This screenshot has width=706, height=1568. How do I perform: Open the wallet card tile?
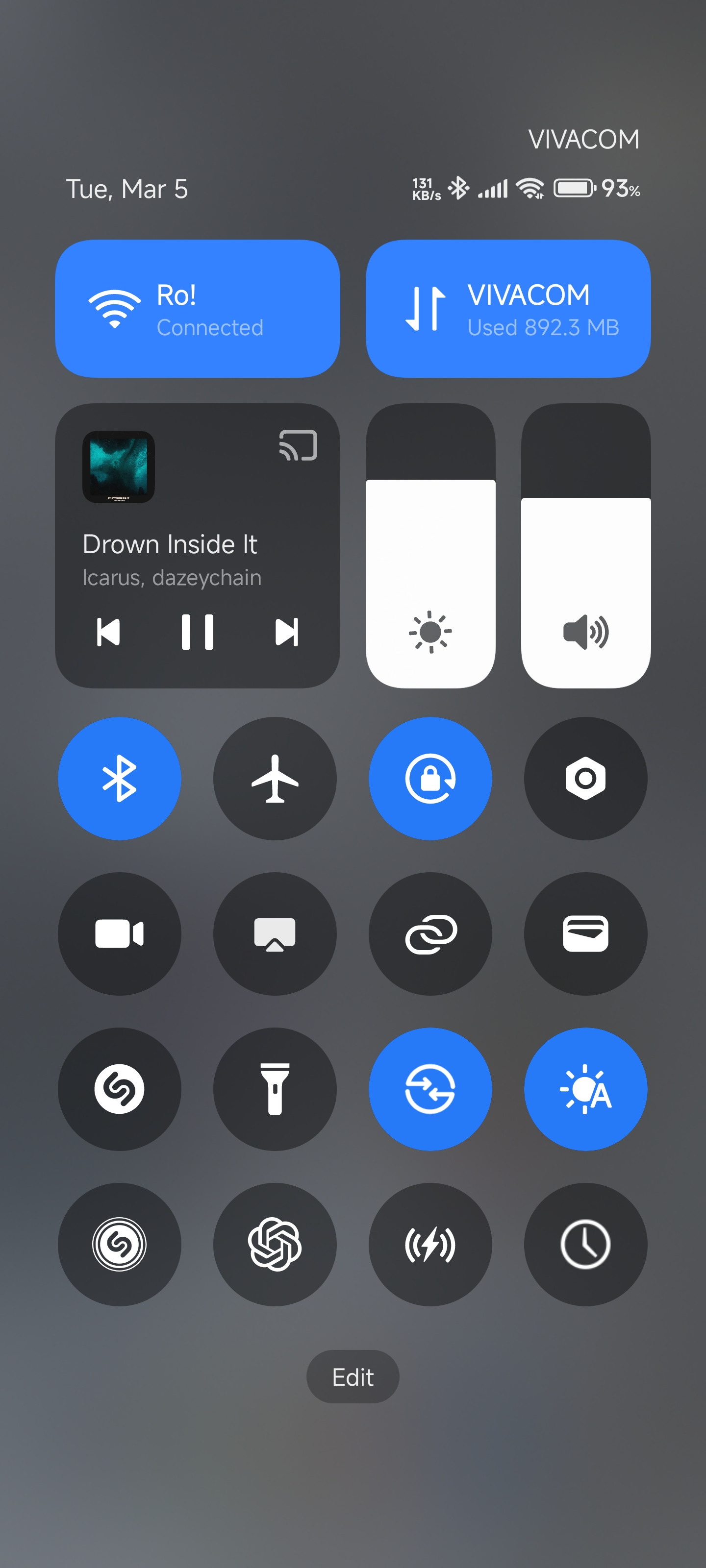point(585,934)
